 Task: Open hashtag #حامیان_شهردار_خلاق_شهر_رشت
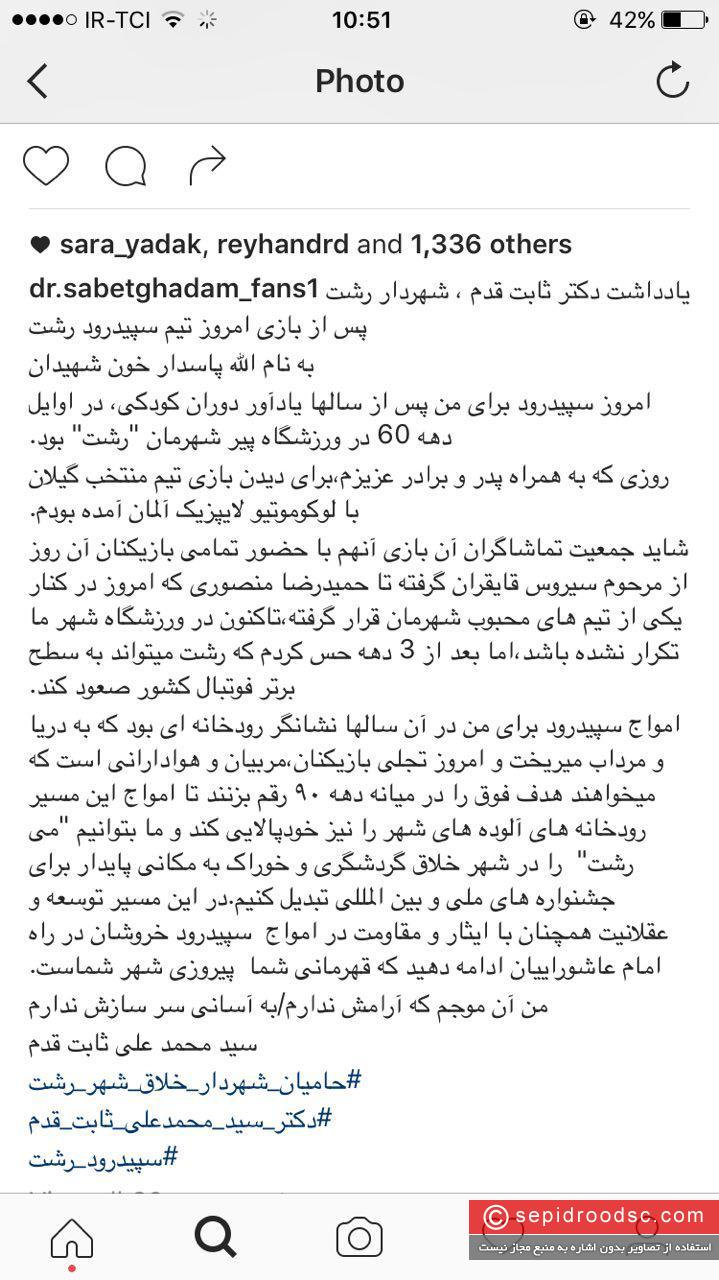[194, 1082]
